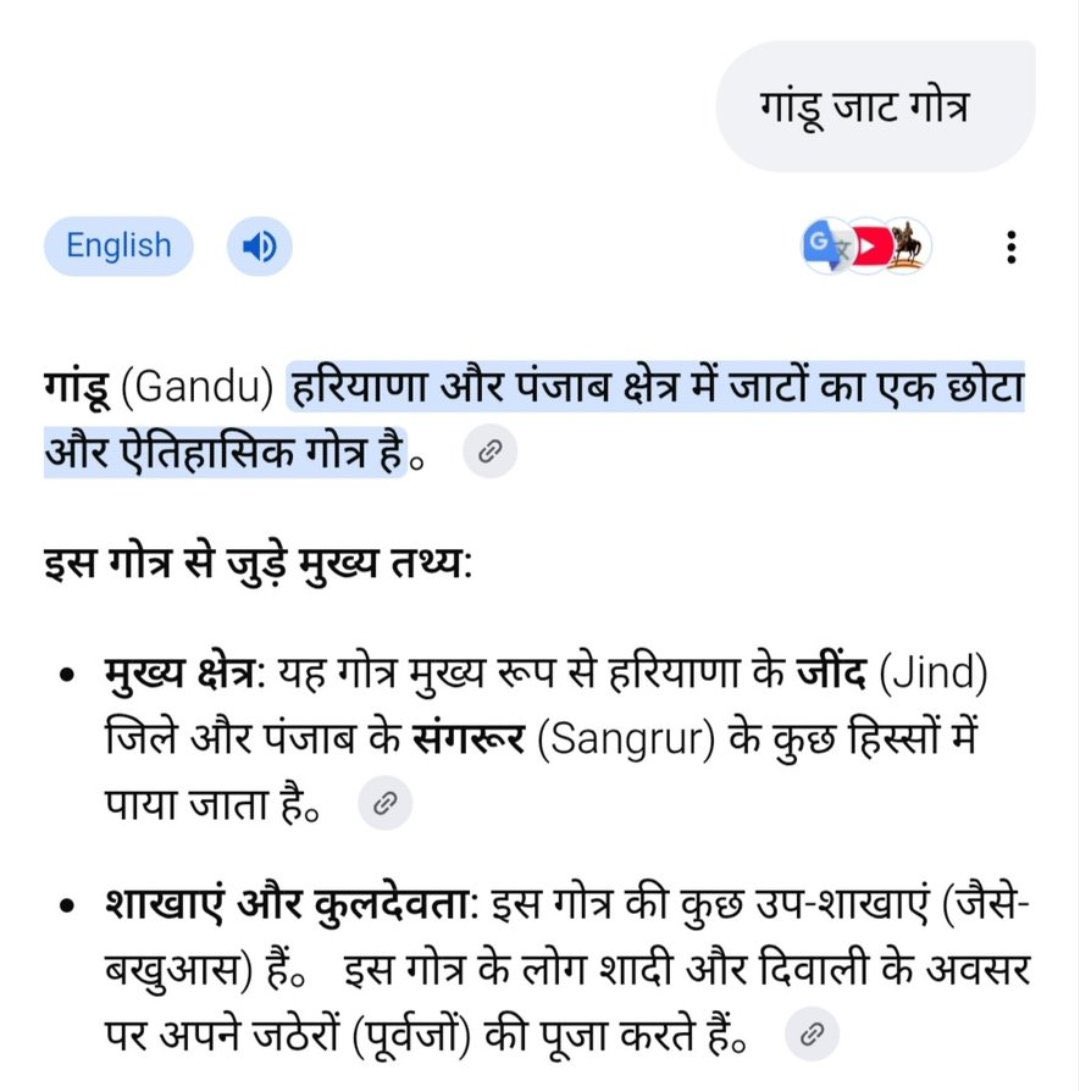Open the source link after the मुख्य क्षेत्र bullet
This screenshot has width=1079, height=1091.
tap(385, 803)
